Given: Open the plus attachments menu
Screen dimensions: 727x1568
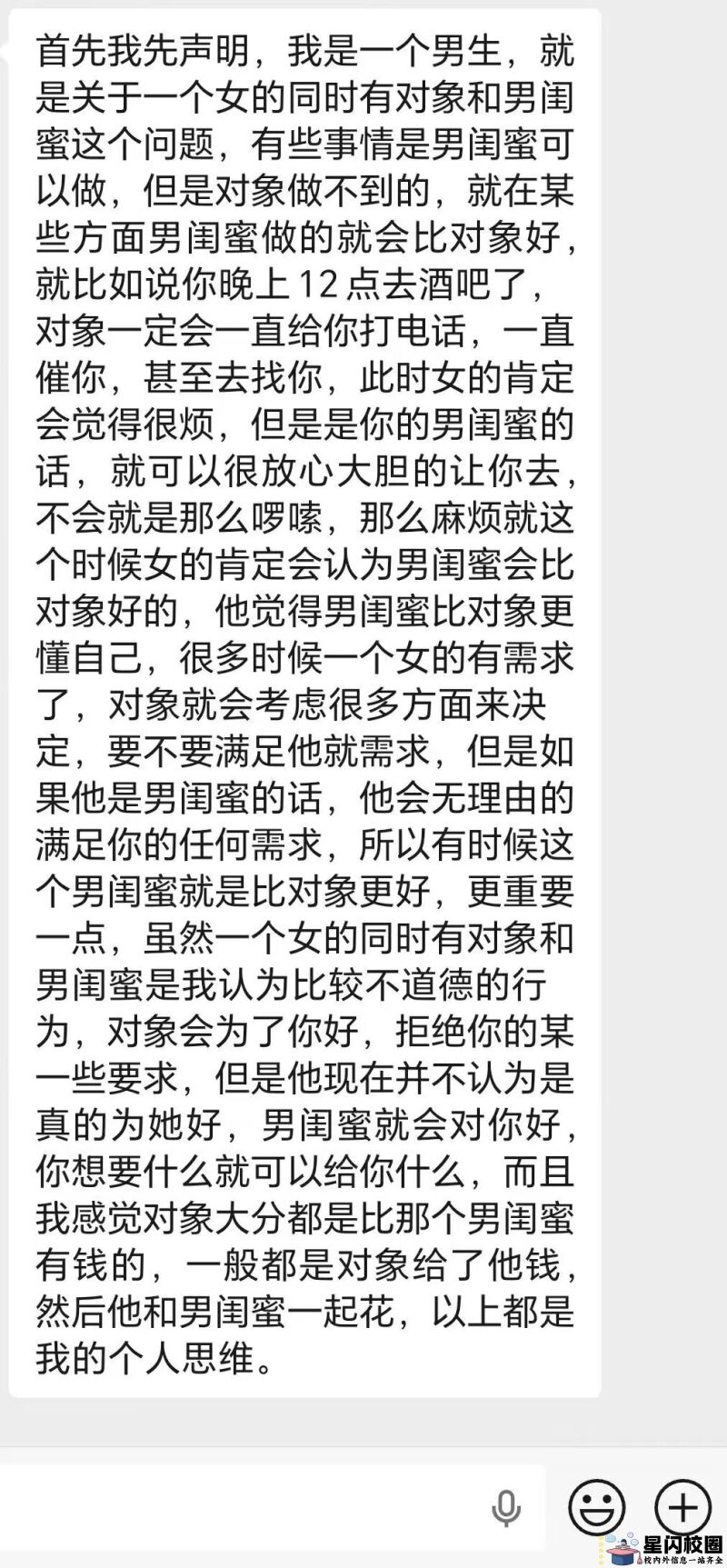Looking at the screenshot, I should tap(682, 1508).
